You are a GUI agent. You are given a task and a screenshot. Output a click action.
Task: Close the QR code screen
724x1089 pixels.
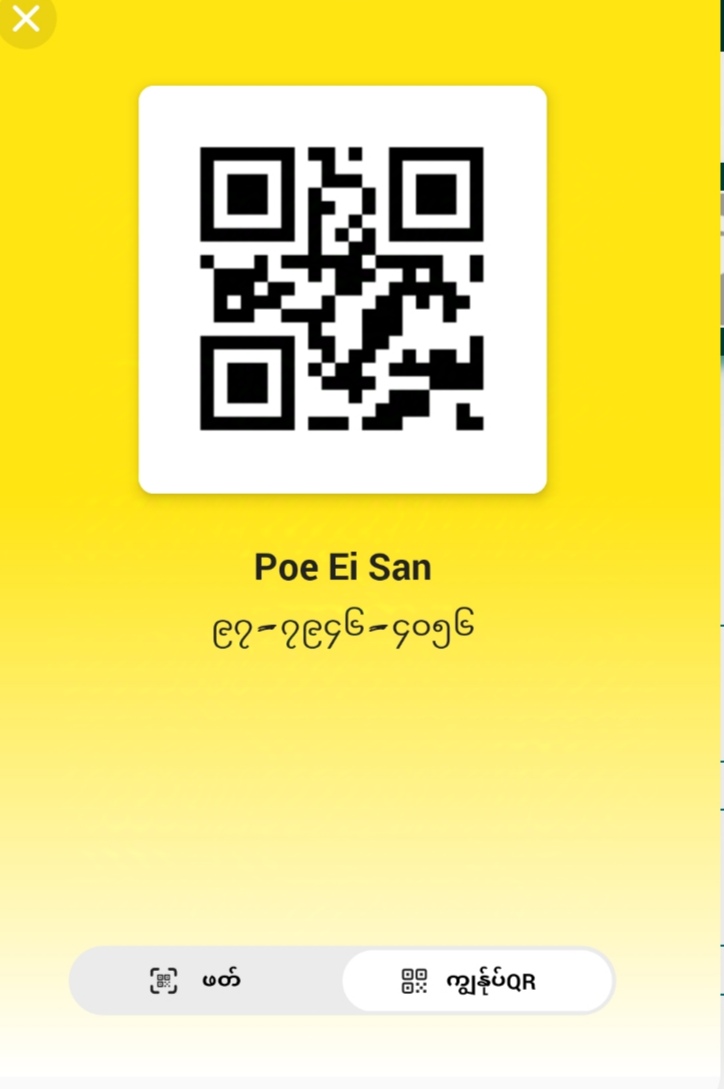coord(26,18)
